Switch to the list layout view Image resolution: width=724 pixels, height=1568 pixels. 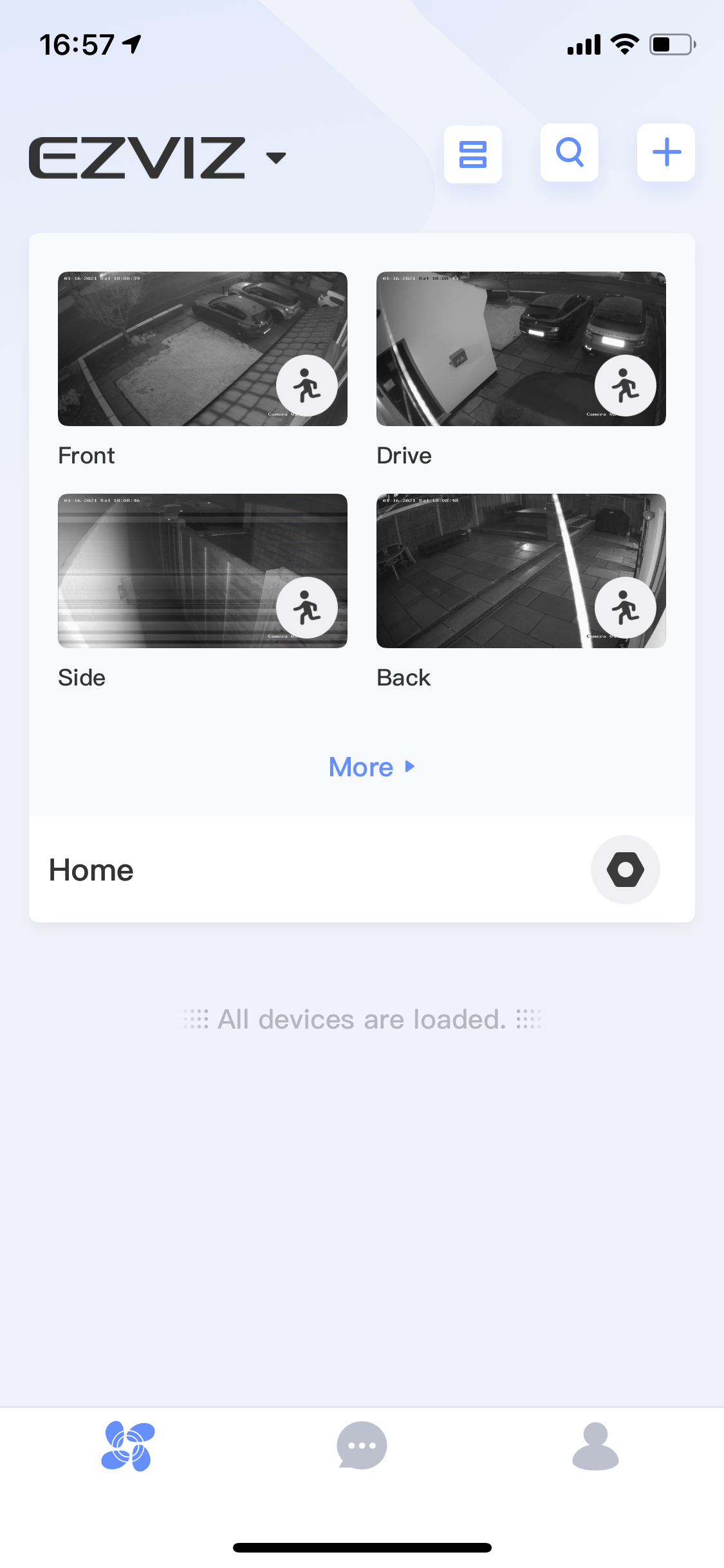click(x=473, y=154)
